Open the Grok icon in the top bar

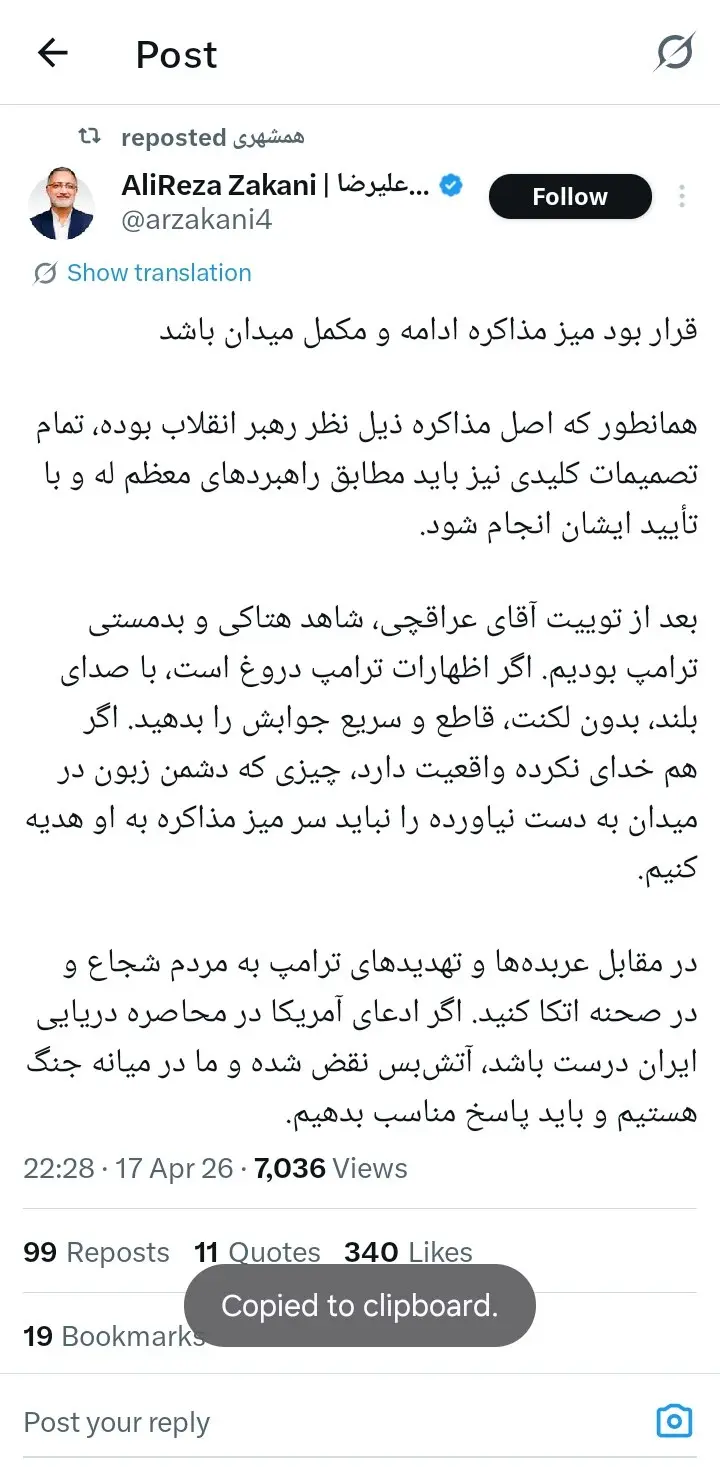pyautogui.click(x=674, y=53)
